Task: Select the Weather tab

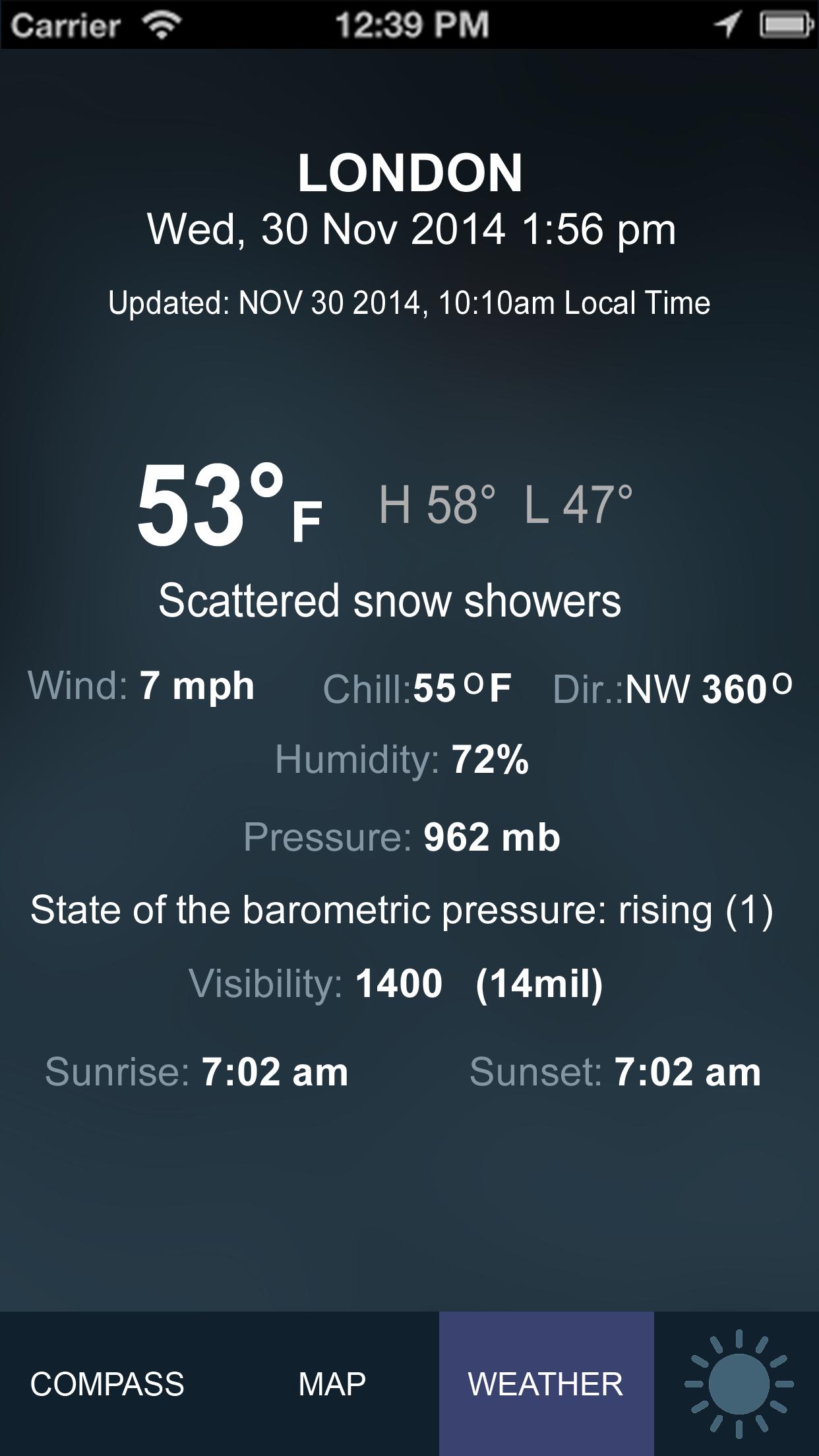Action: [546, 1383]
